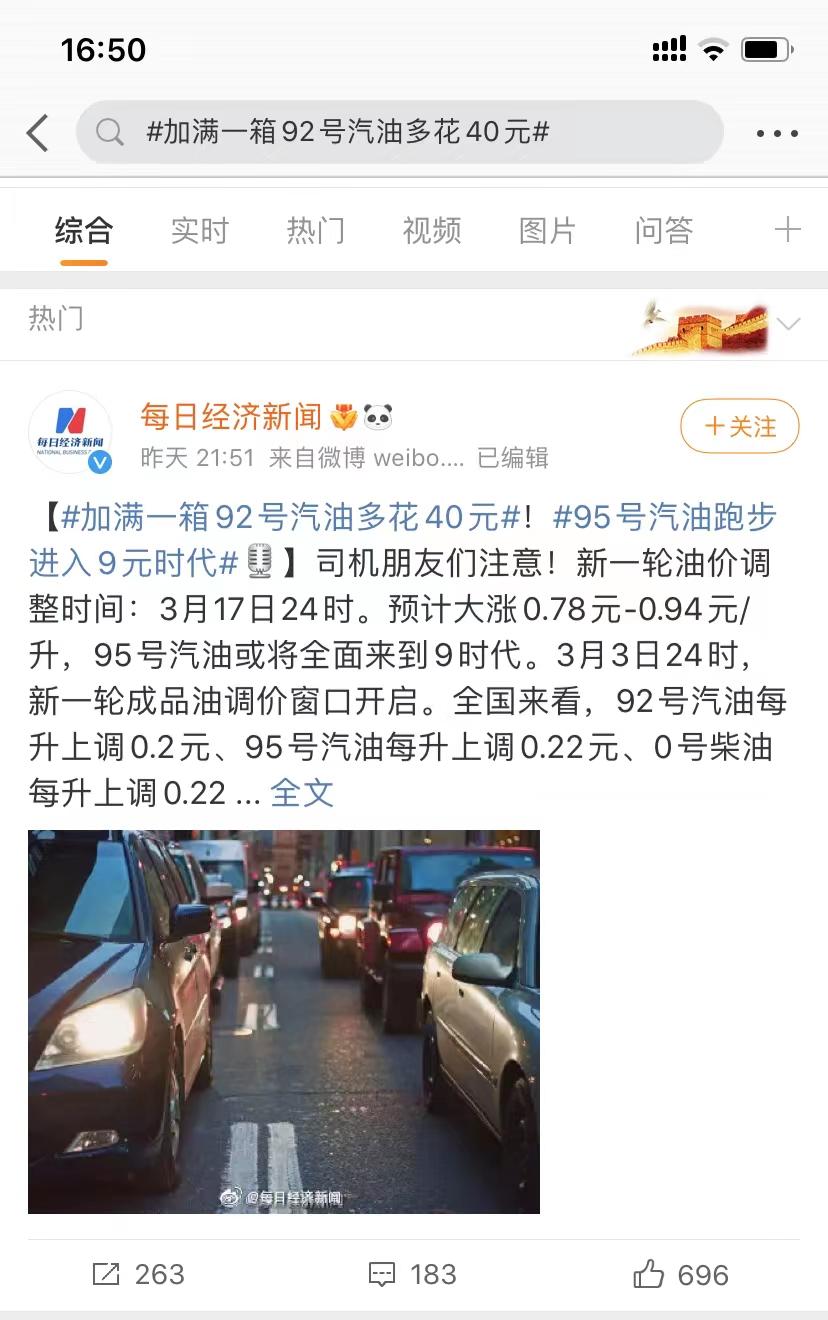Screen dimensions: 828x1320
Task: View the traffic photo in the post
Action: pyautogui.click(x=284, y=1021)
